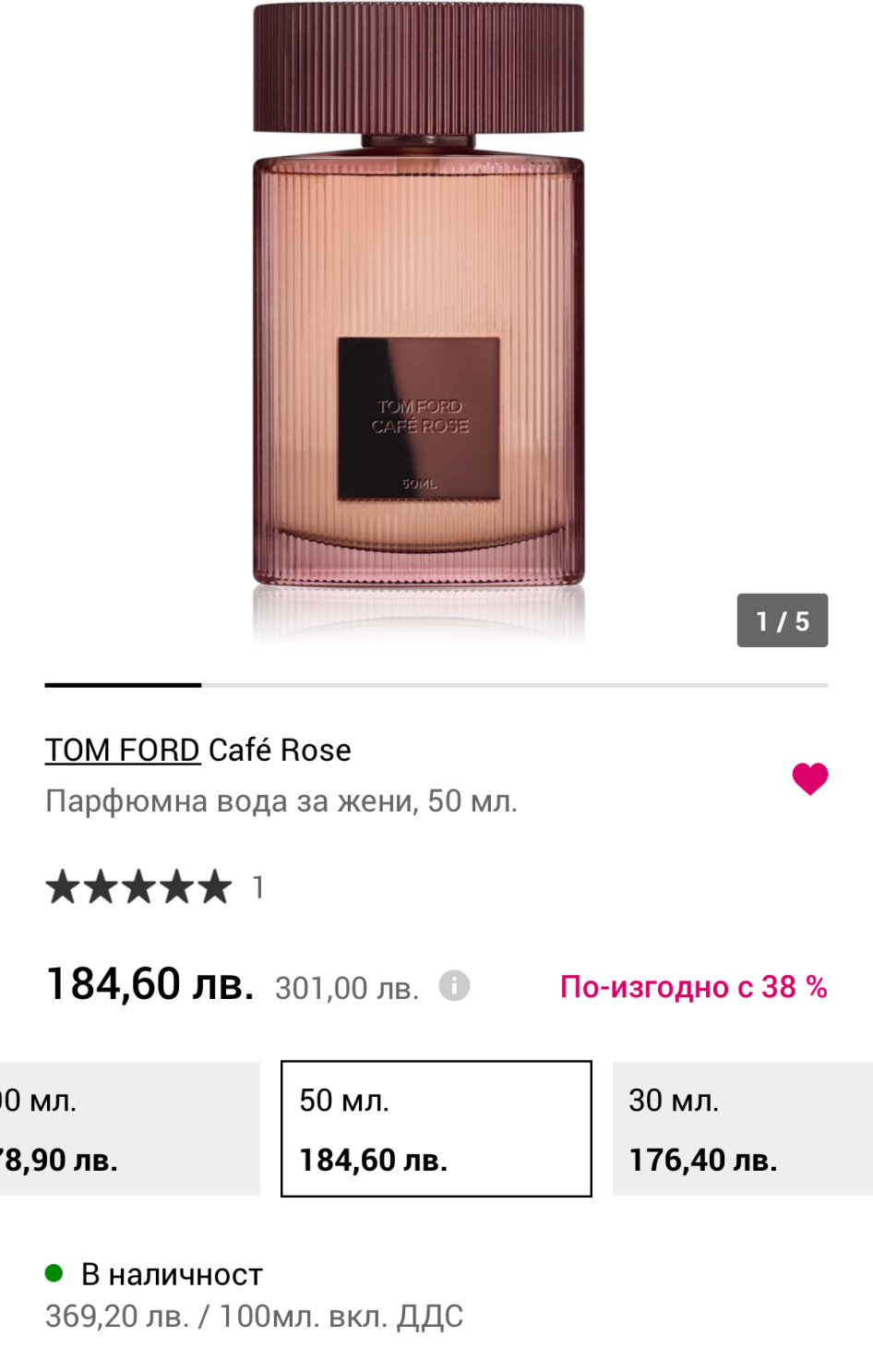Viewport: 873px width, 1372px height.
Task: Toggle the pink heart favorite icon
Action: 809,778
